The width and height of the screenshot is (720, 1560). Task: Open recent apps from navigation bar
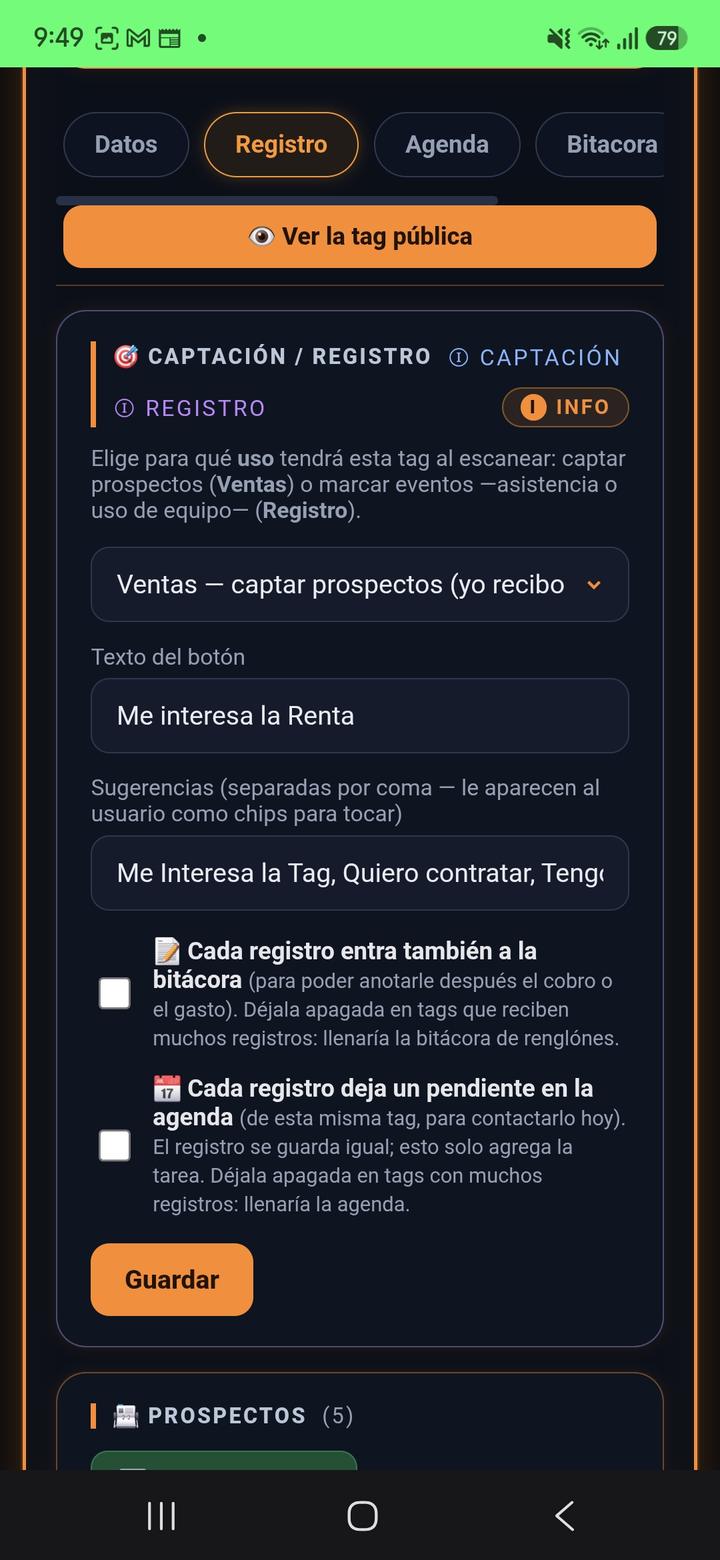[x=161, y=1516]
